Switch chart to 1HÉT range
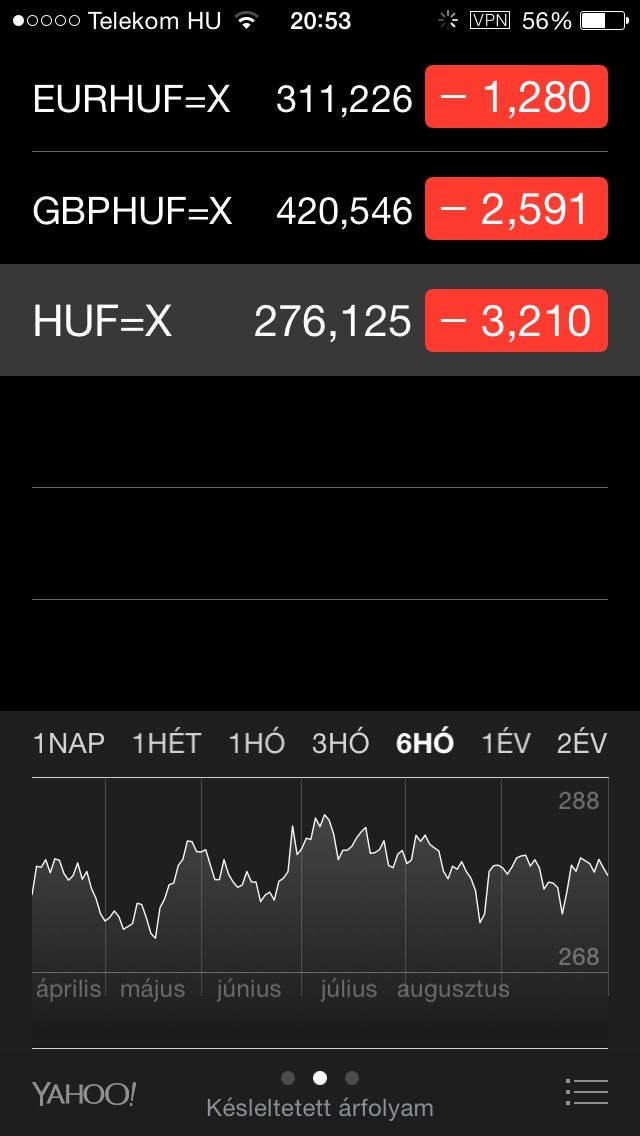 (166, 743)
